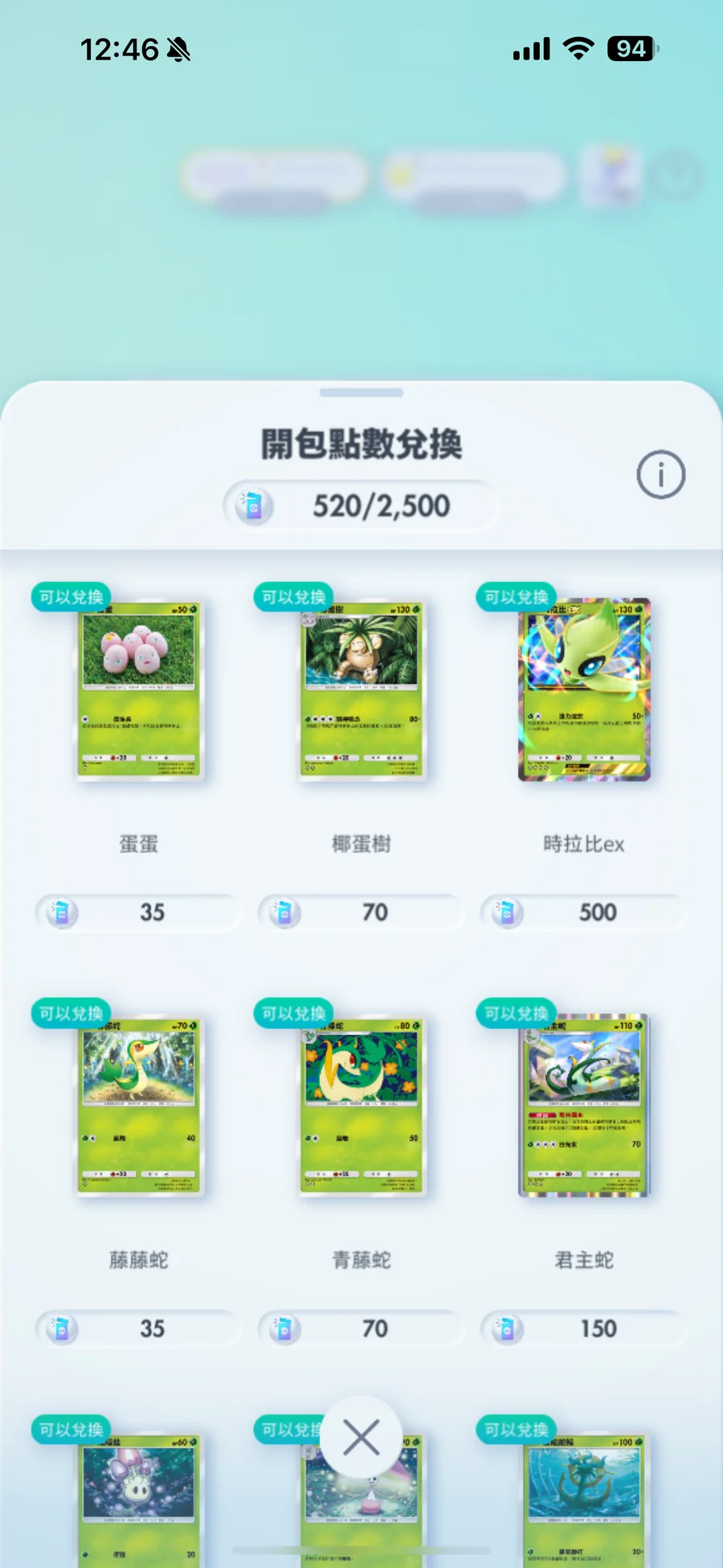Open the pack points info icon
Image resolution: width=723 pixels, height=1568 pixels.
pyautogui.click(x=660, y=474)
